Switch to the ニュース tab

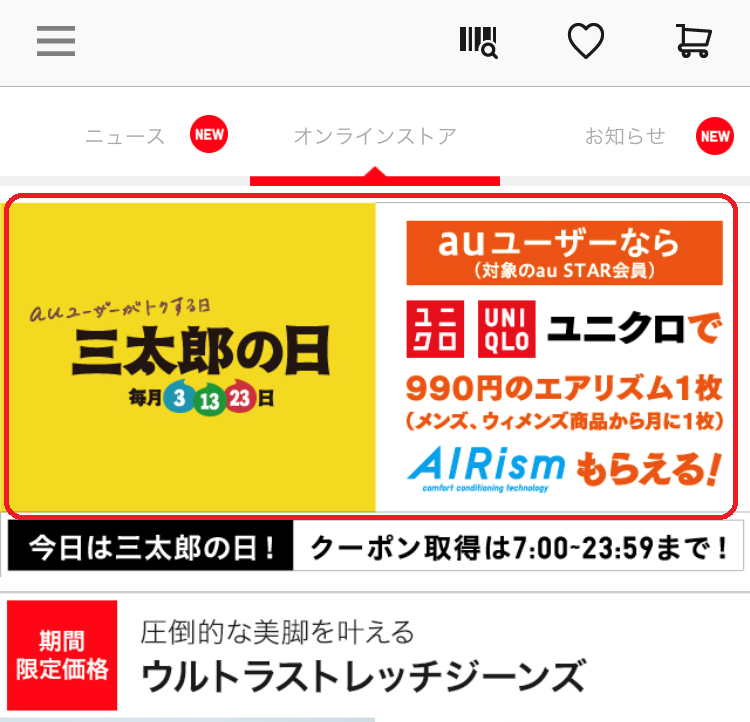point(125,136)
